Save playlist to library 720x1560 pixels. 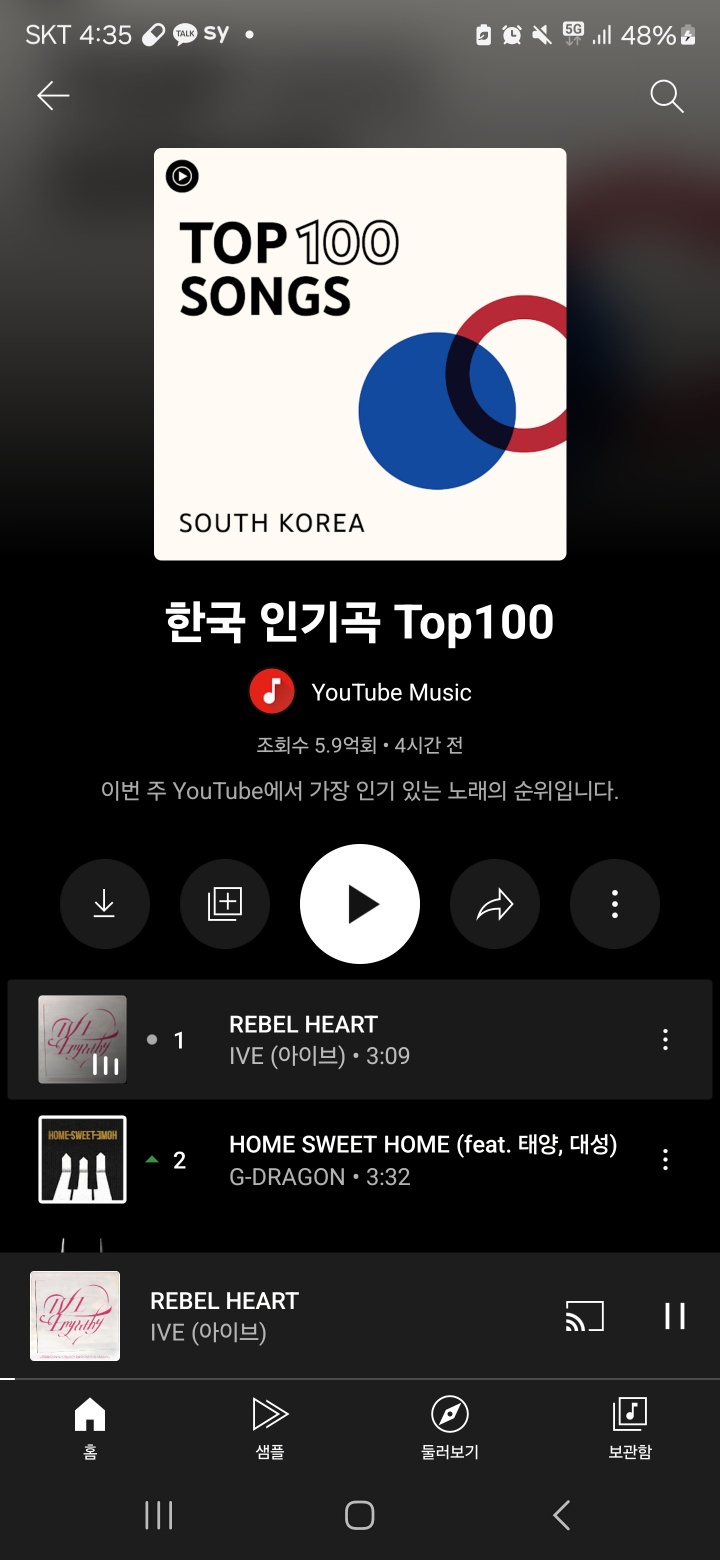pyautogui.click(x=225, y=904)
